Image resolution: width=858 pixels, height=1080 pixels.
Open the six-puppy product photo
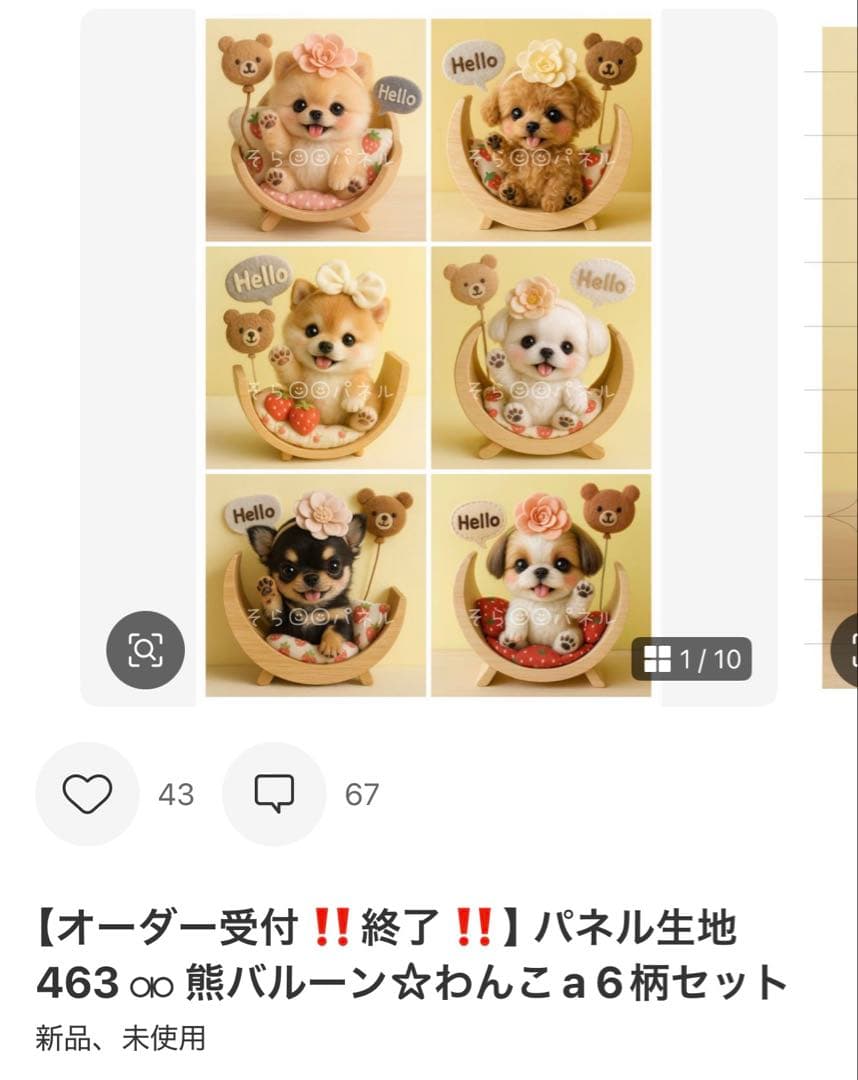point(428,358)
